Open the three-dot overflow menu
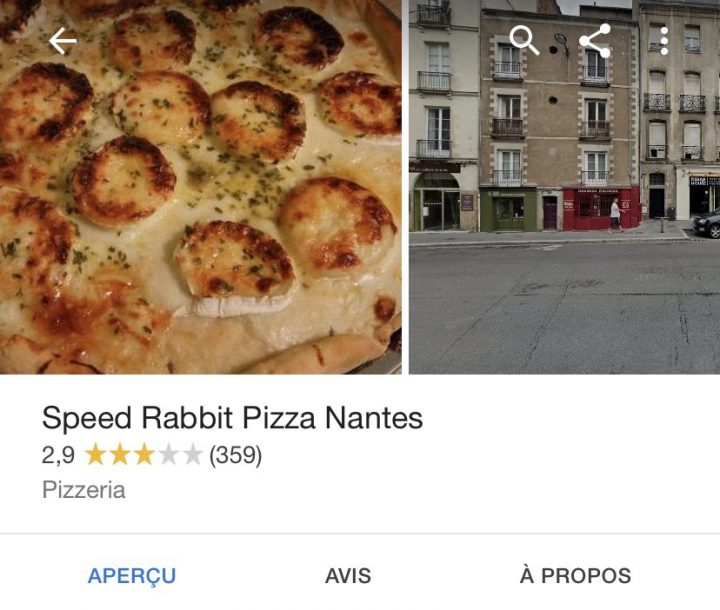 (664, 41)
